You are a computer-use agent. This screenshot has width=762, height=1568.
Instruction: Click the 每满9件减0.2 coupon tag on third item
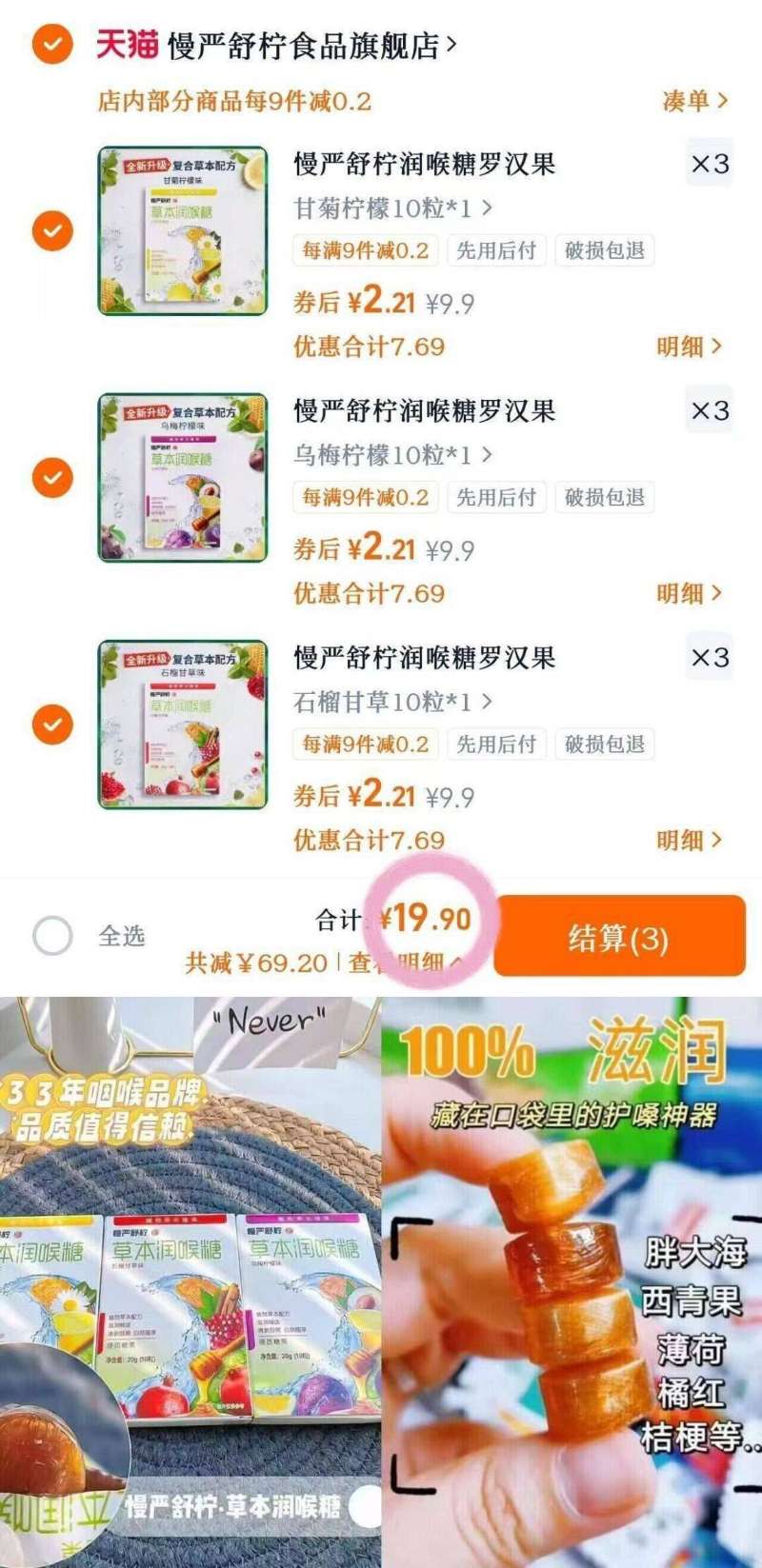[365, 745]
